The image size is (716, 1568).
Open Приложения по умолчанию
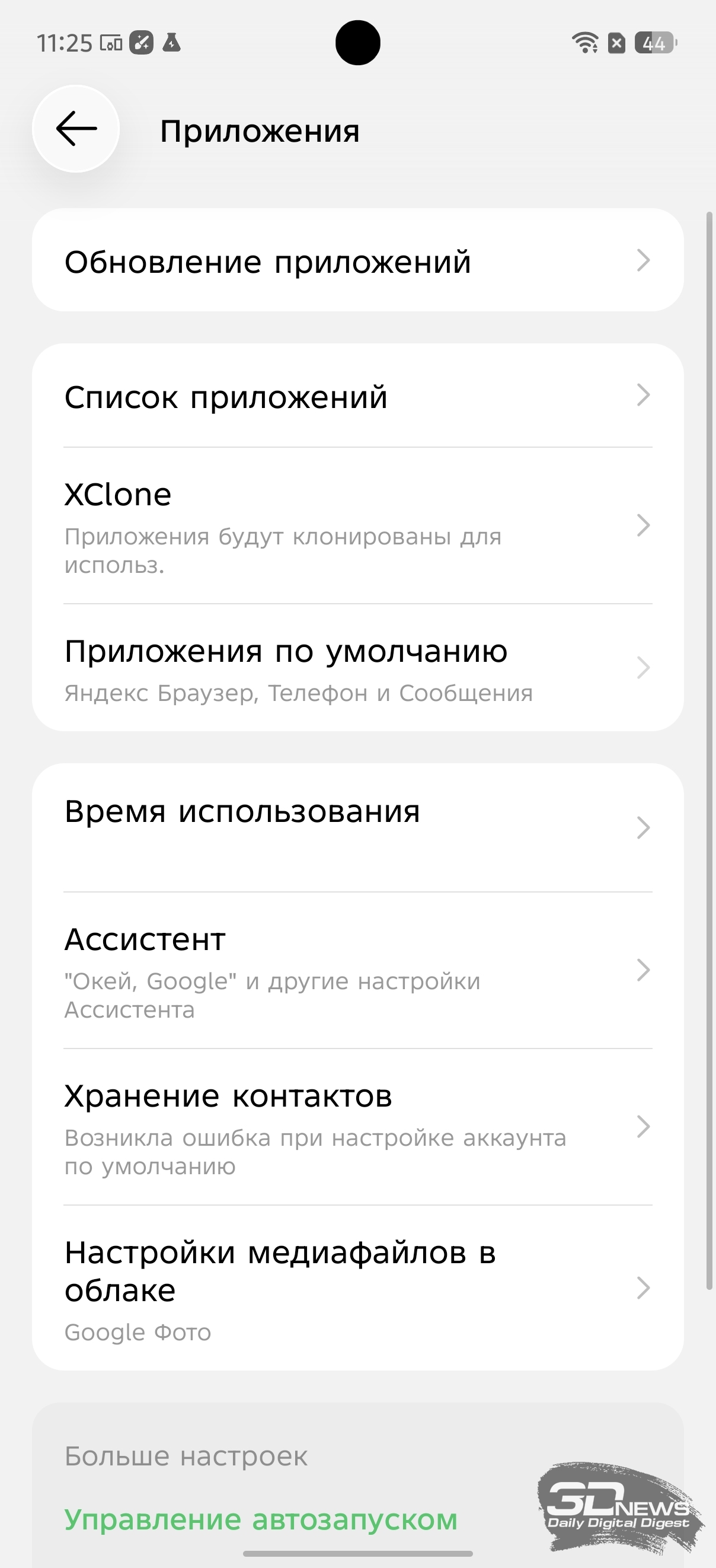click(x=357, y=668)
